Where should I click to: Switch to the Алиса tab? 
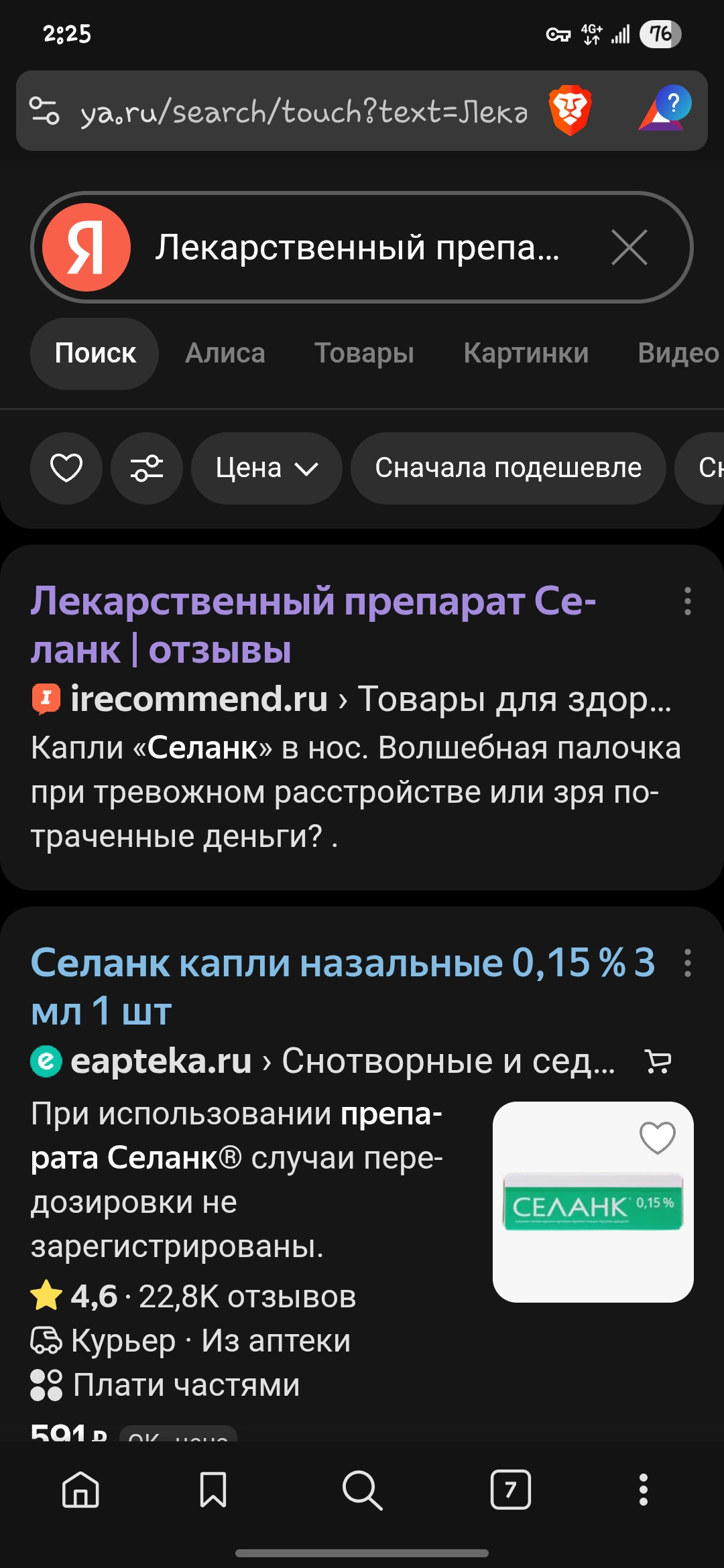click(225, 353)
